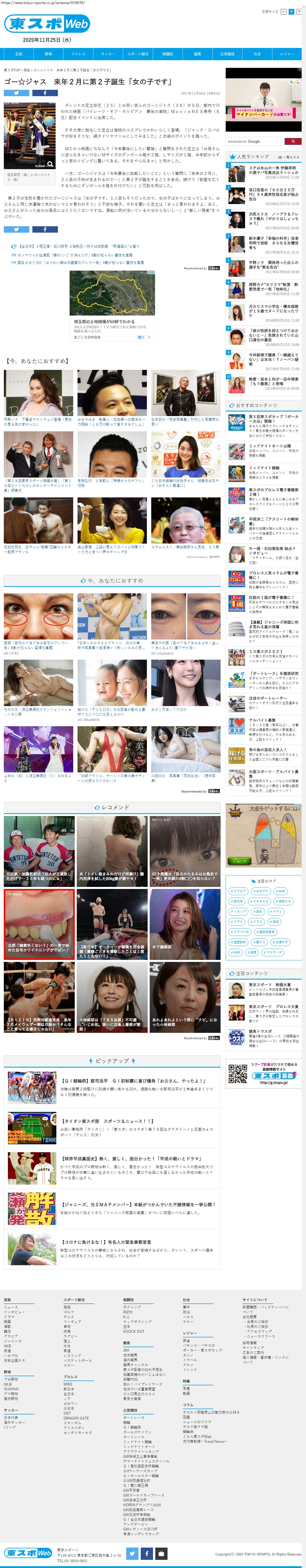Switch to the プロレス section
Screen dimensions: 306x1568
coord(78,54)
